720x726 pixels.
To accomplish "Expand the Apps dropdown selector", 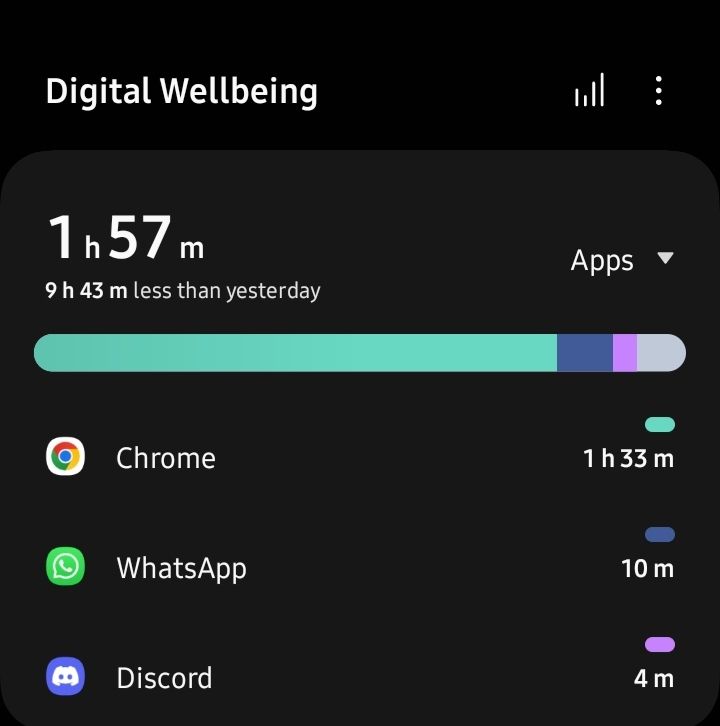I will (621, 261).
